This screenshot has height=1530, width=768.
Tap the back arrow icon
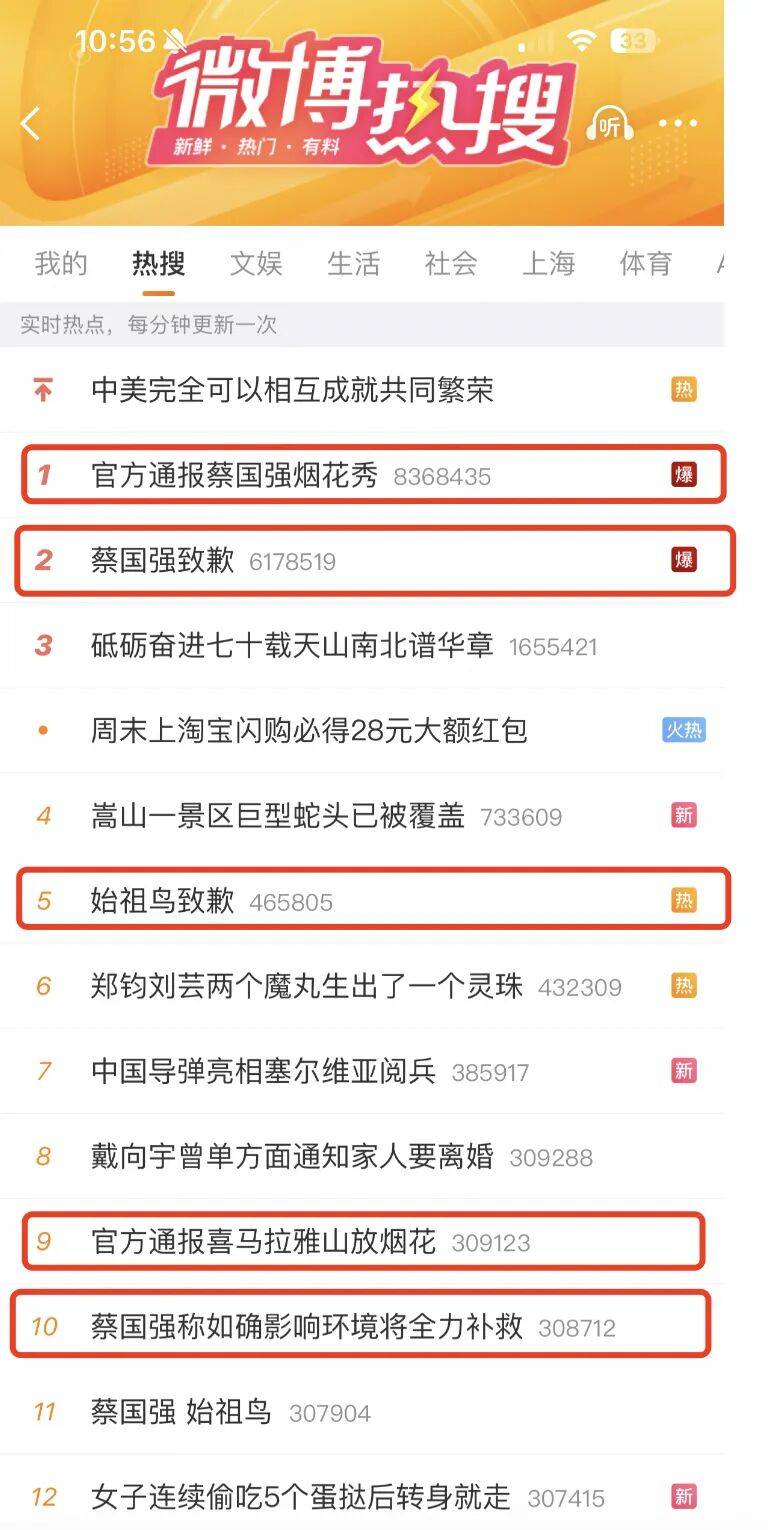click(x=30, y=122)
